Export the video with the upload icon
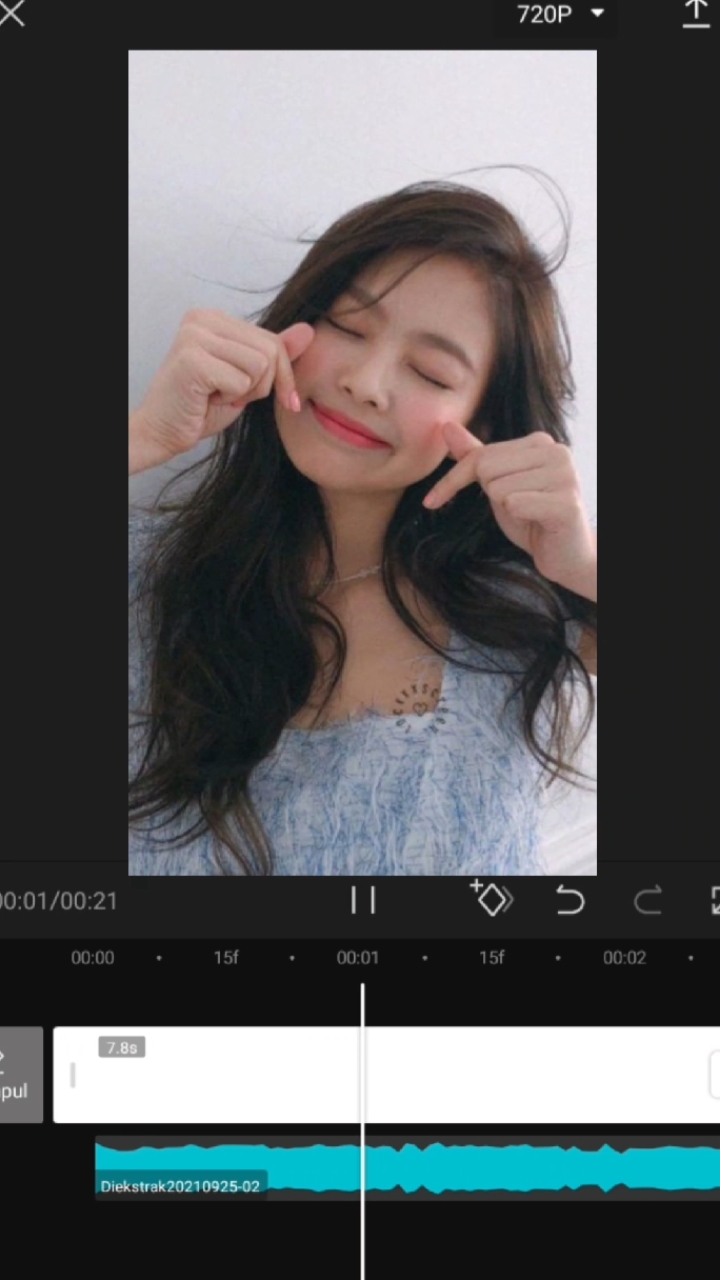Image resolution: width=720 pixels, height=1280 pixels. coord(696,13)
